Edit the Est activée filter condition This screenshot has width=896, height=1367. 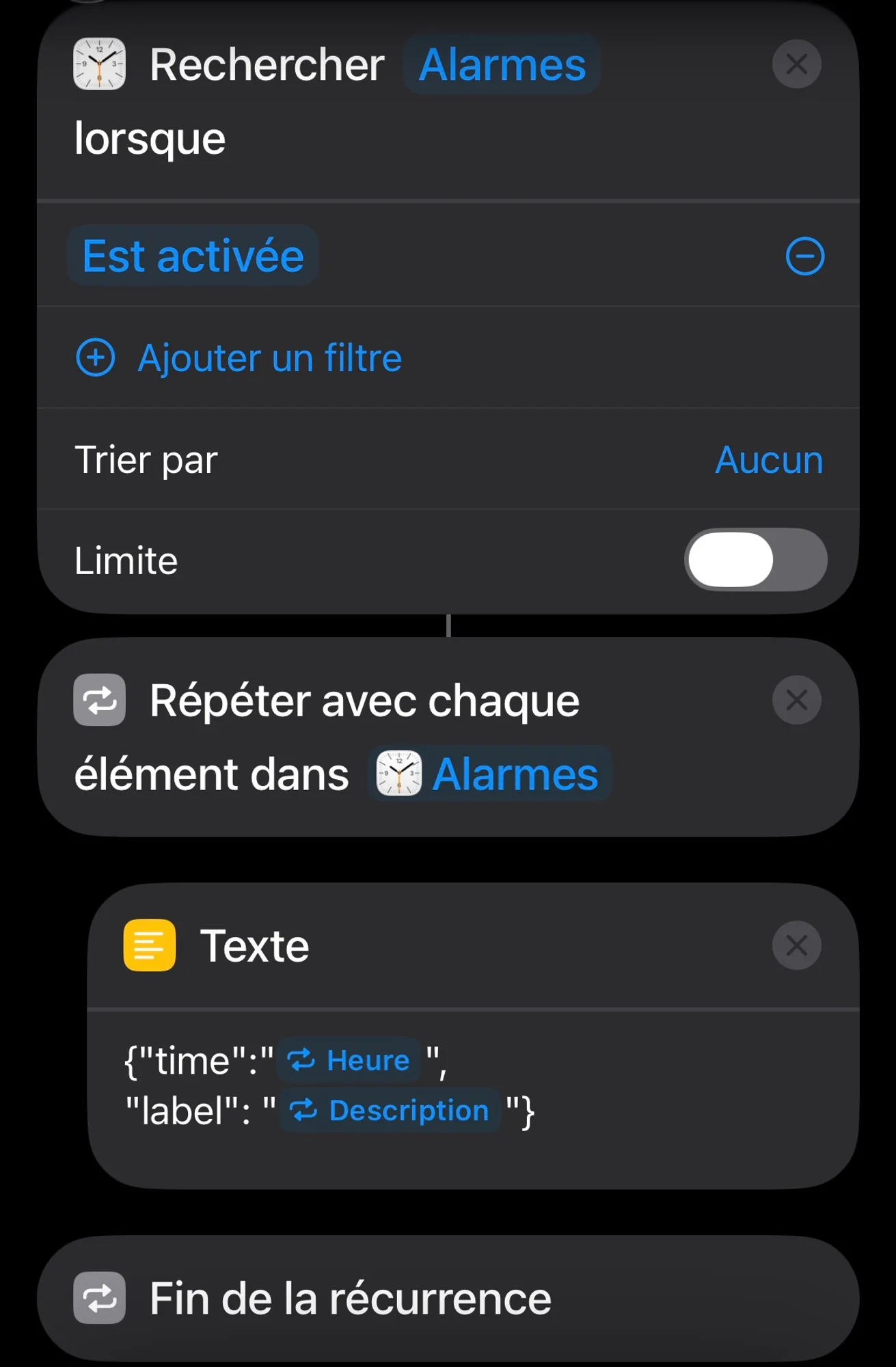193,256
